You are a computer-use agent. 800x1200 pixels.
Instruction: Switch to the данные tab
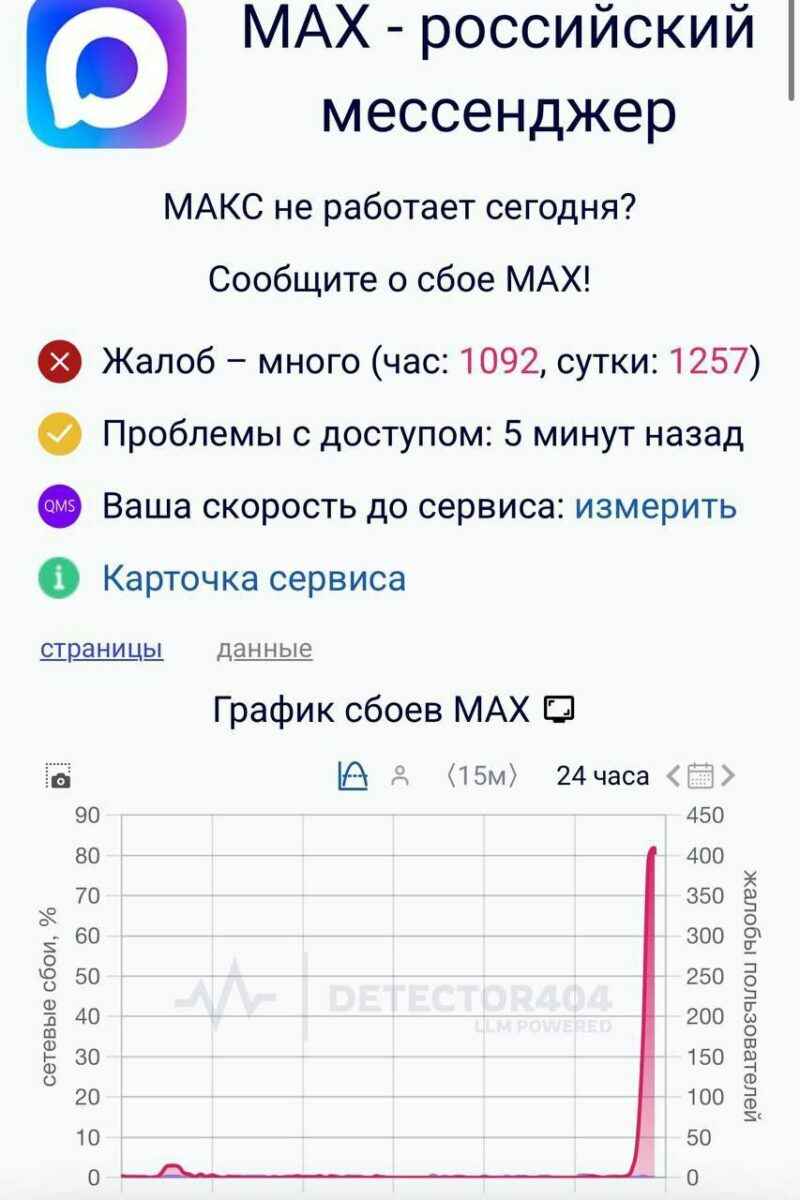point(265,648)
